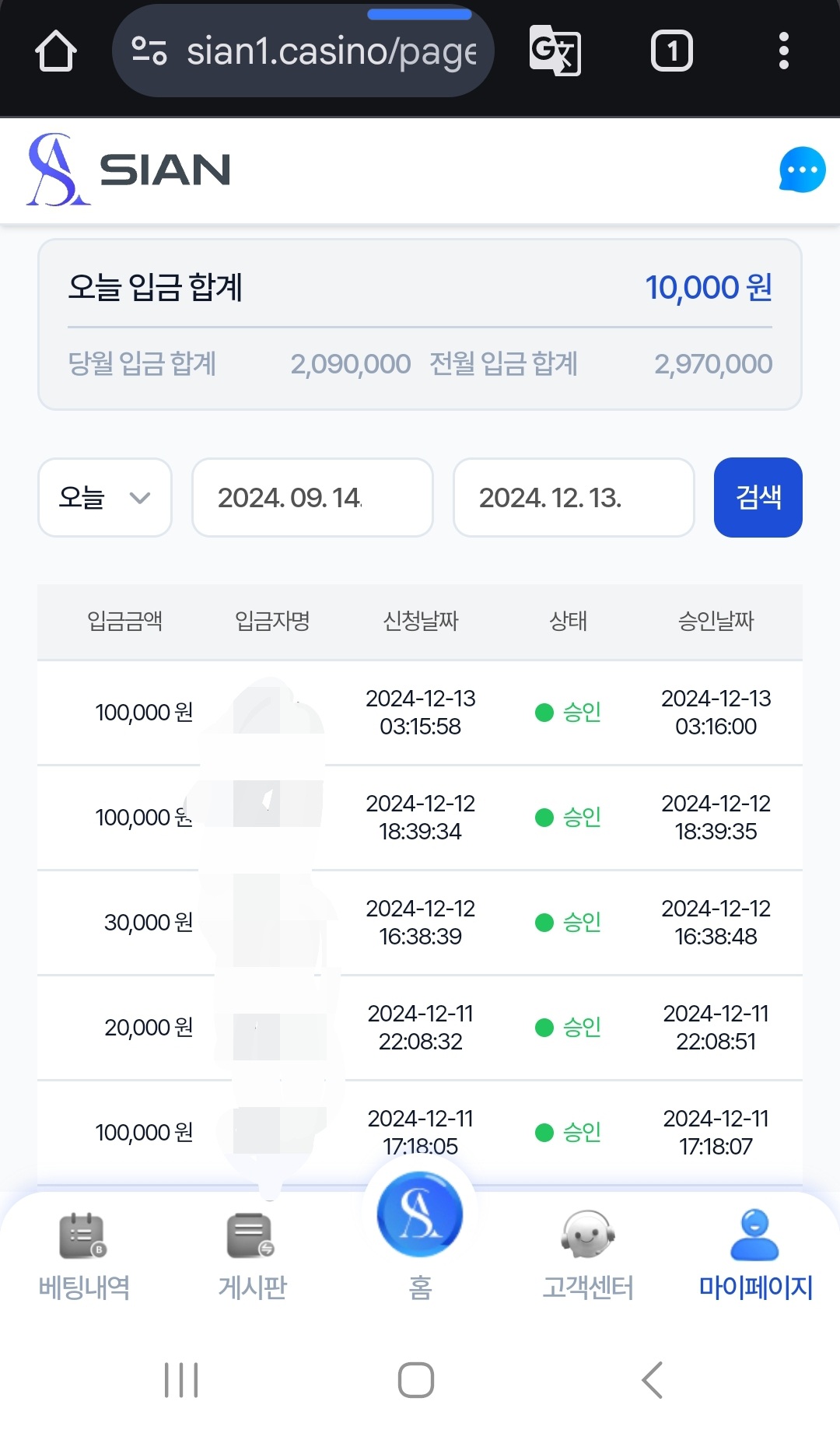Open the browser overflow menu
The height and width of the screenshot is (1433, 840).
pos(783,51)
